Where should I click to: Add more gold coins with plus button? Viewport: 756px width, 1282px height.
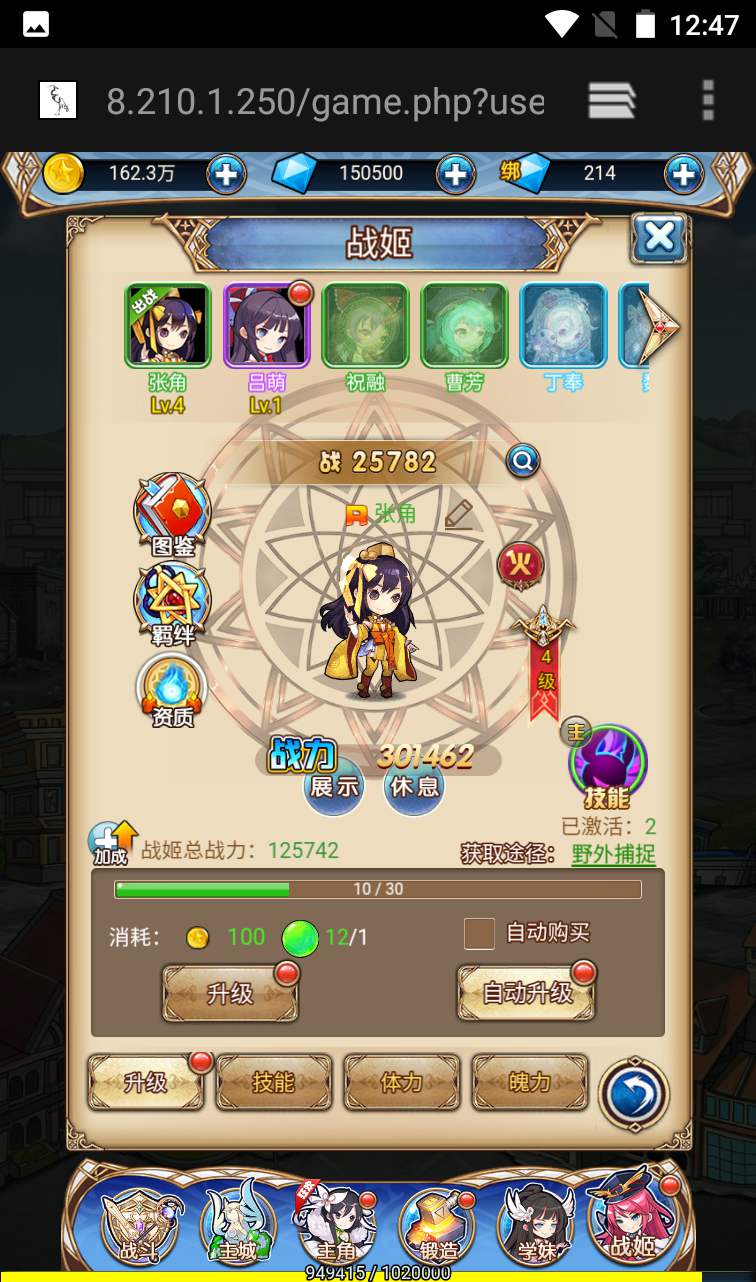[226, 174]
